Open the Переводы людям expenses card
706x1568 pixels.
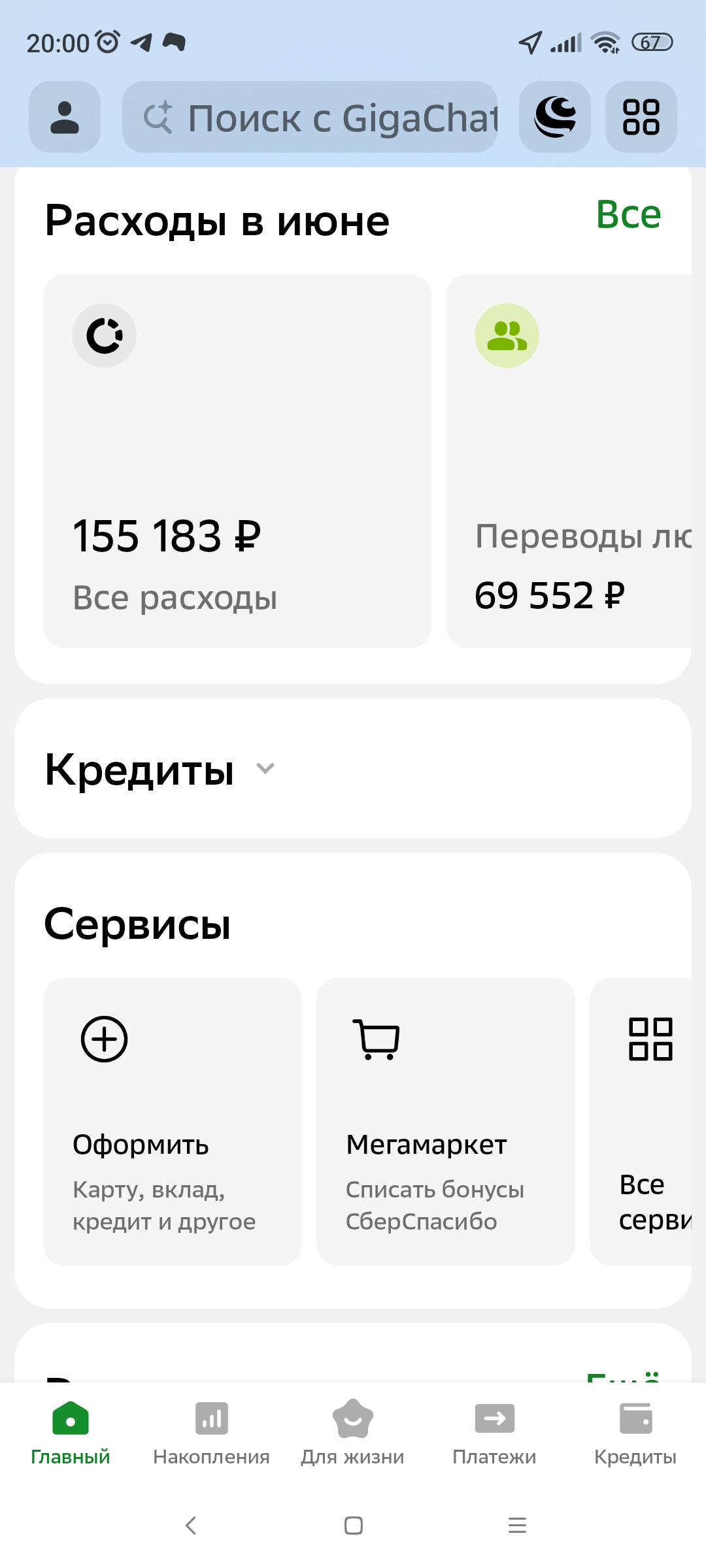[x=569, y=461]
